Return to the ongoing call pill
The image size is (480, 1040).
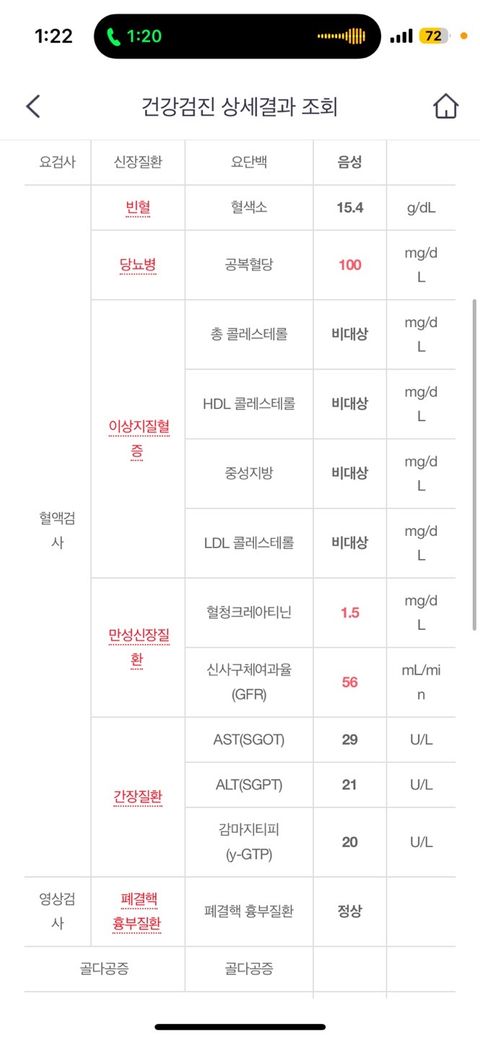click(x=237, y=36)
